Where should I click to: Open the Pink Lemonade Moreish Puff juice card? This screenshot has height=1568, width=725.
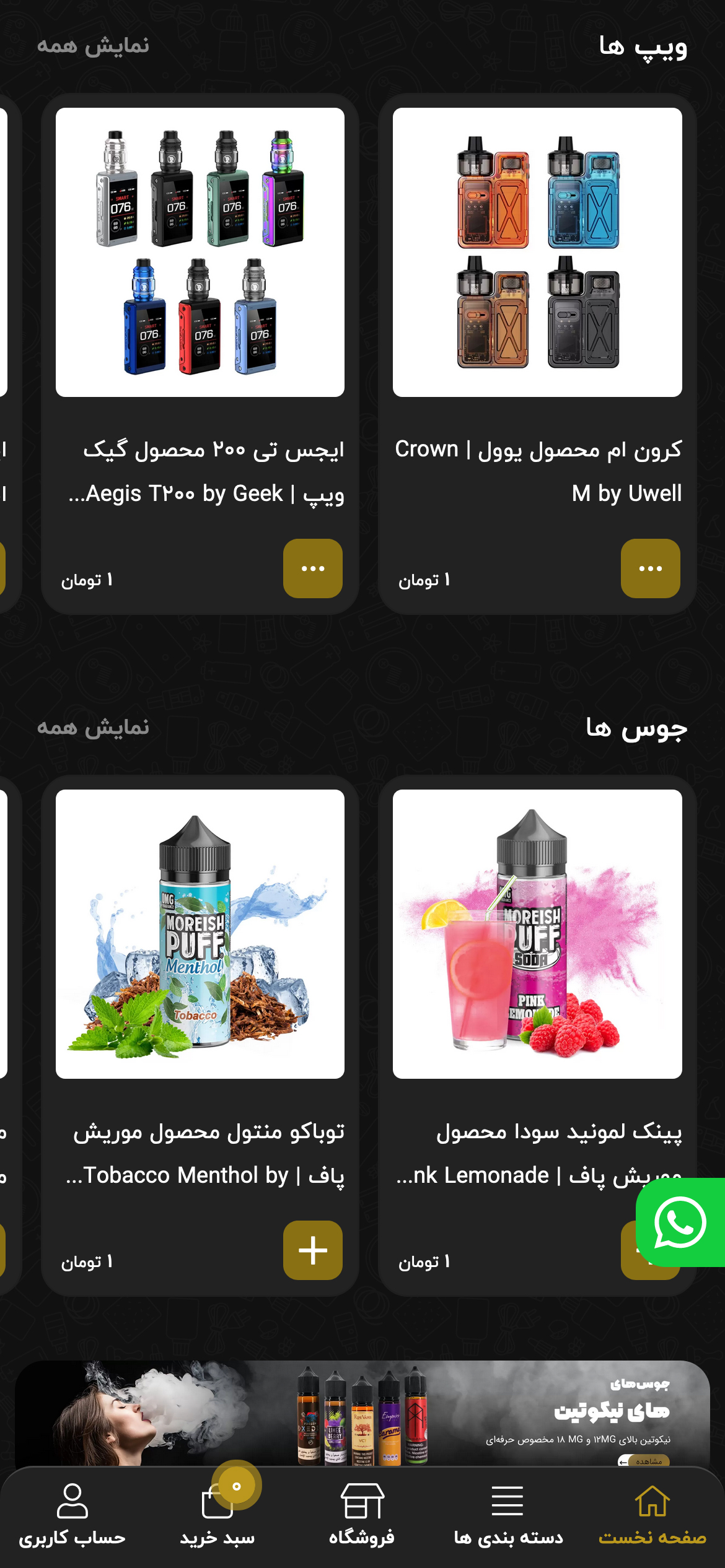click(x=537, y=1035)
